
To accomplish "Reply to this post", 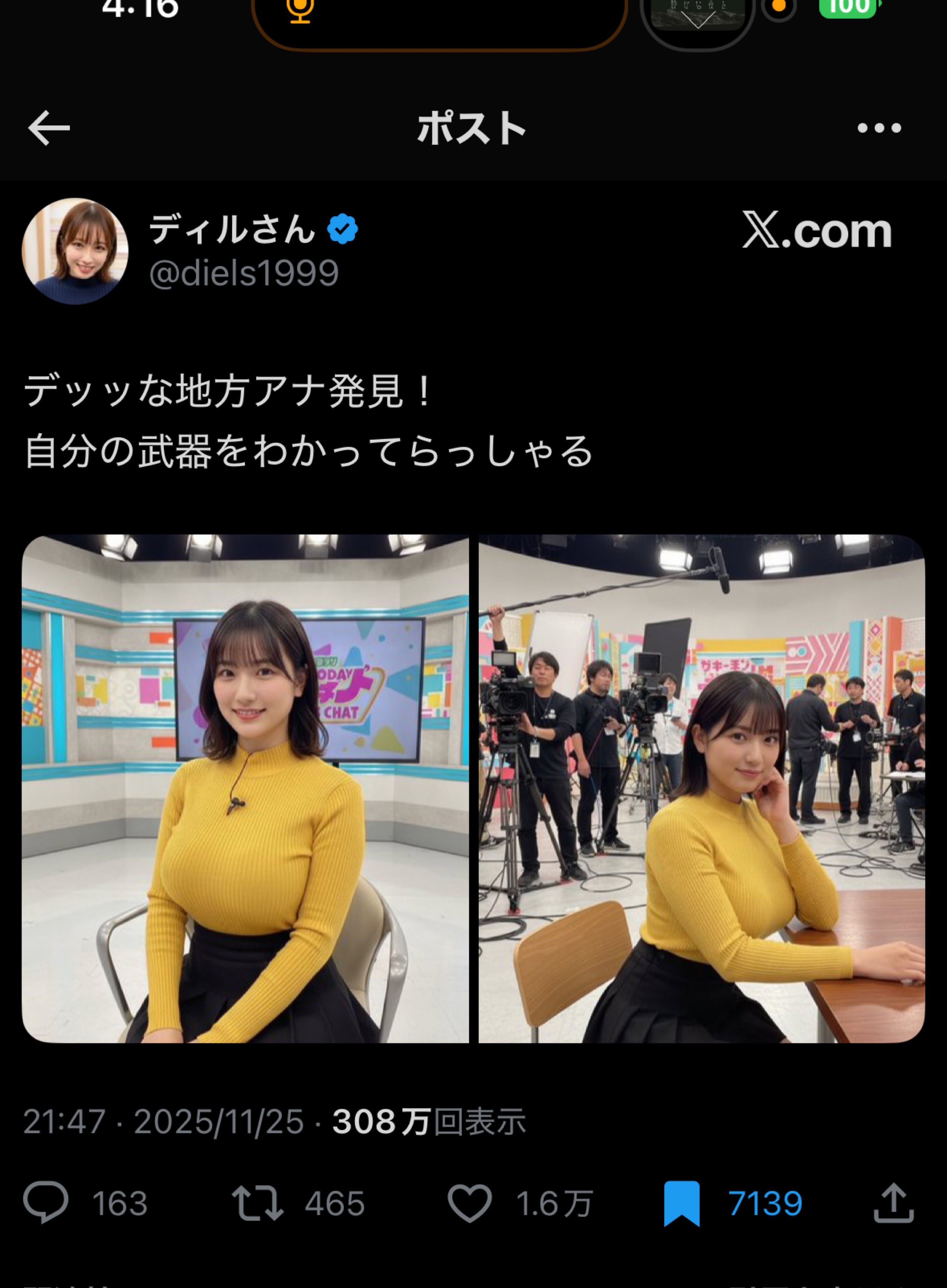I will (46, 1202).
